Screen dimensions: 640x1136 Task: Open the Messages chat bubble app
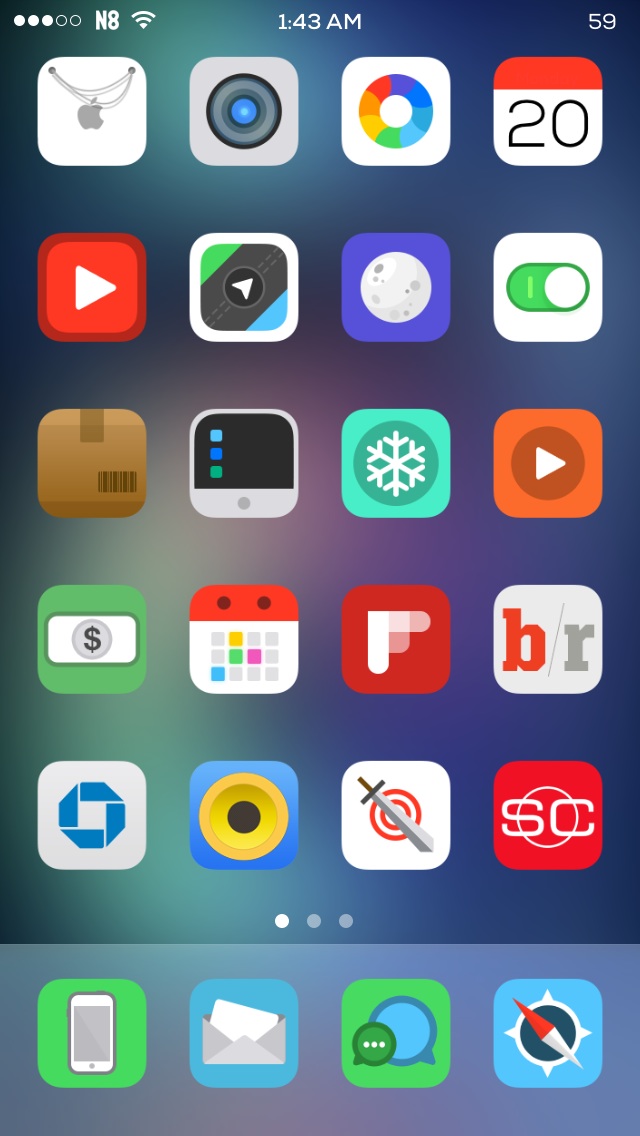coord(396,1033)
